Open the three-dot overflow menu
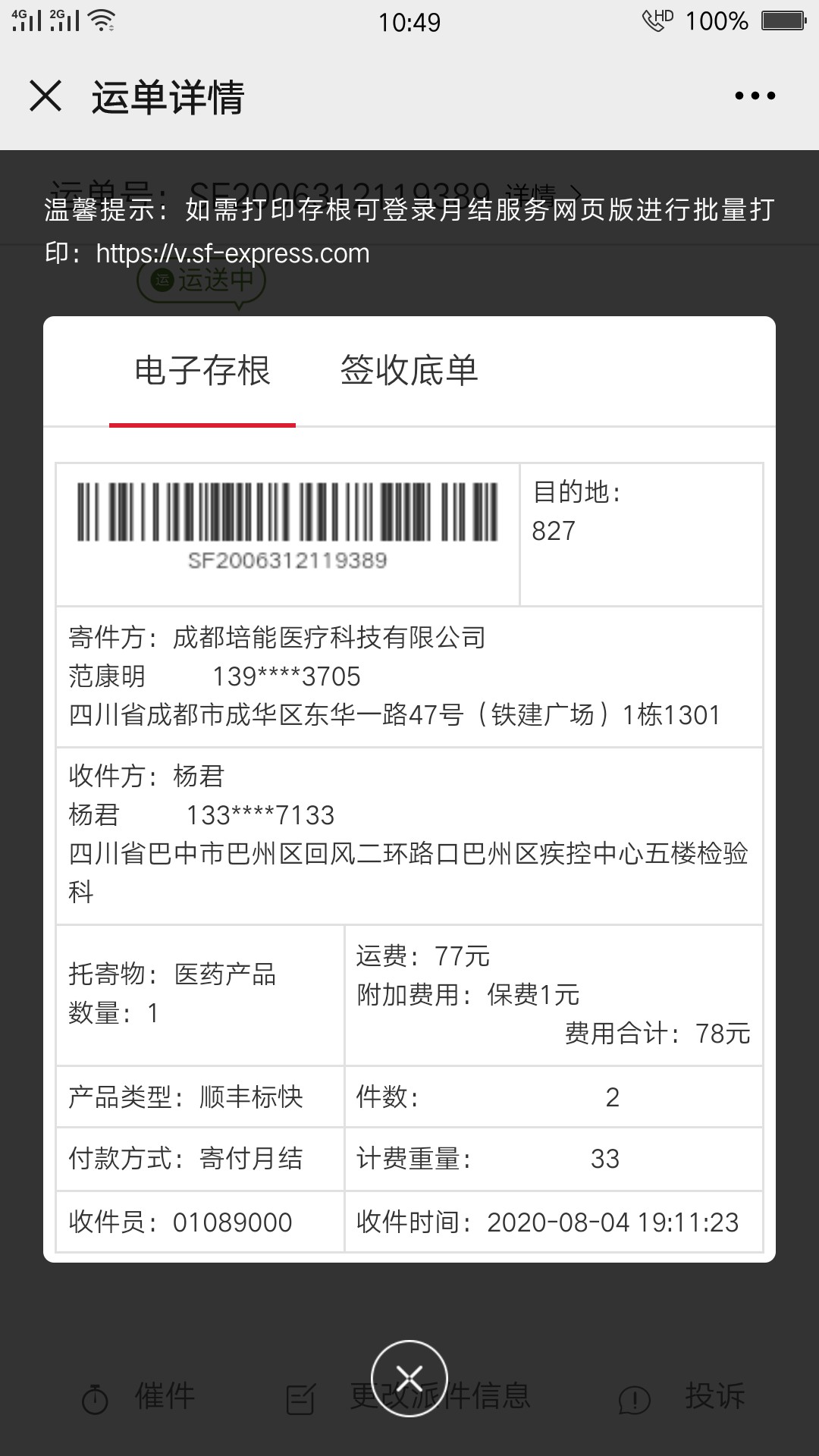819x1456 pixels. [x=755, y=96]
